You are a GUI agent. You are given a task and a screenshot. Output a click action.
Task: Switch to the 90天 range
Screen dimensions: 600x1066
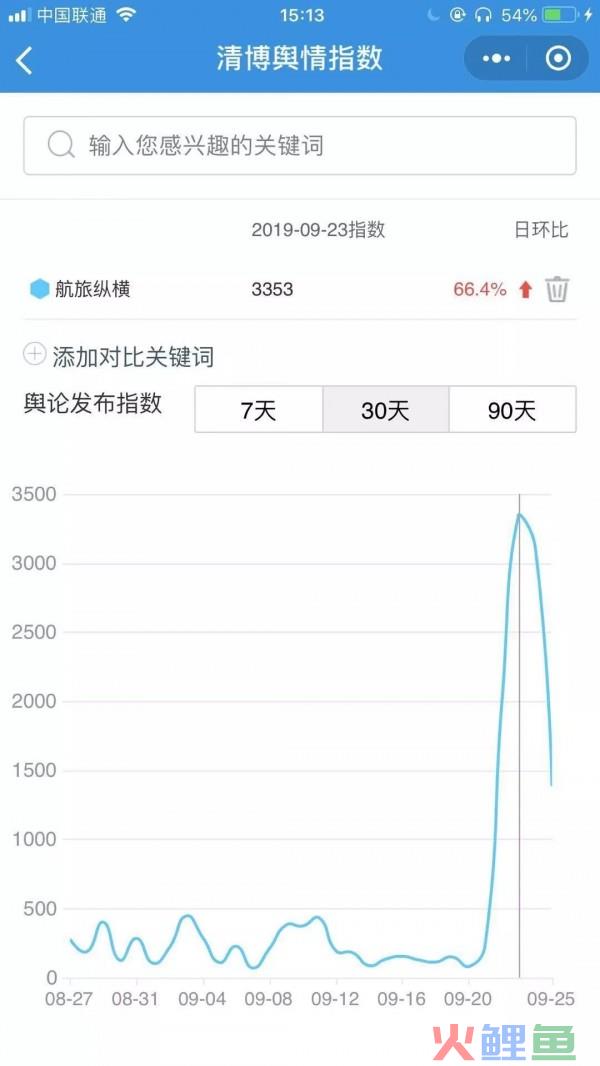click(x=512, y=410)
